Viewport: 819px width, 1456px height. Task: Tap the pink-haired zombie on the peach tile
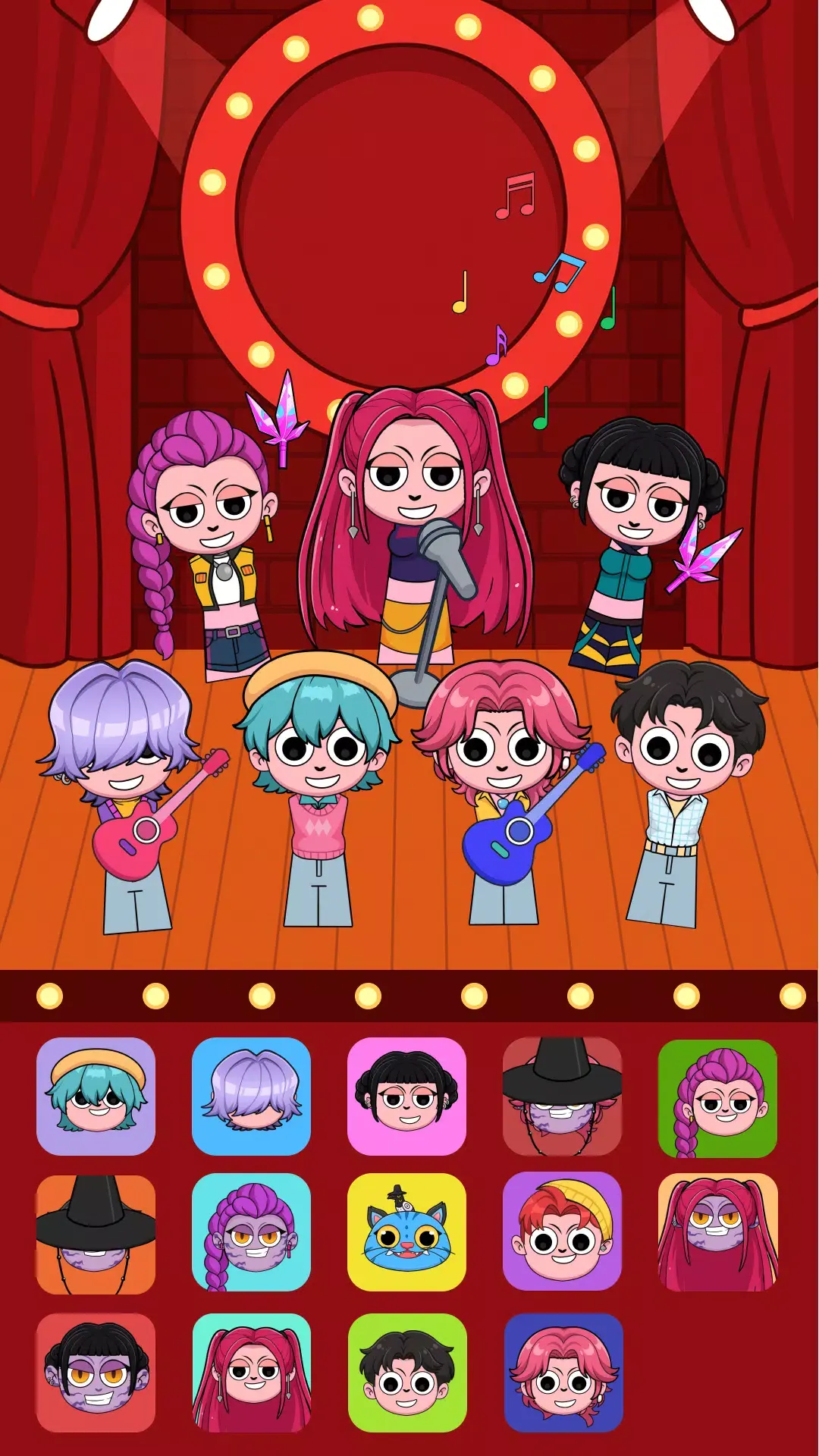tap(717, 1232)
